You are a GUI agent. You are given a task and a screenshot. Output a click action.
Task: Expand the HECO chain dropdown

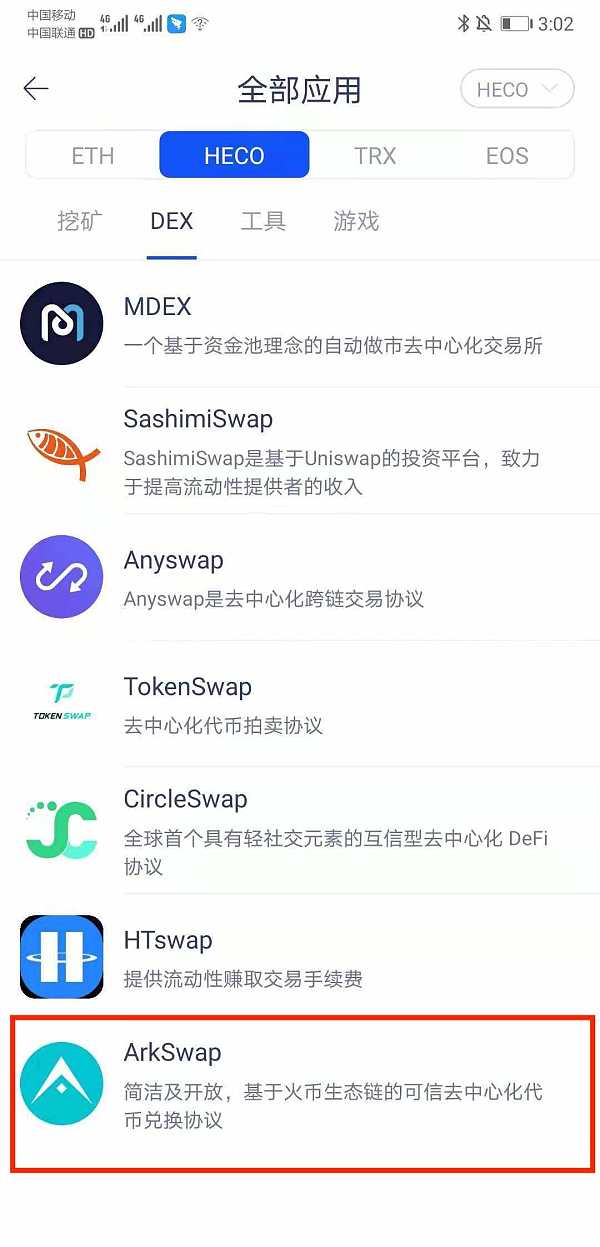[516, 90]
